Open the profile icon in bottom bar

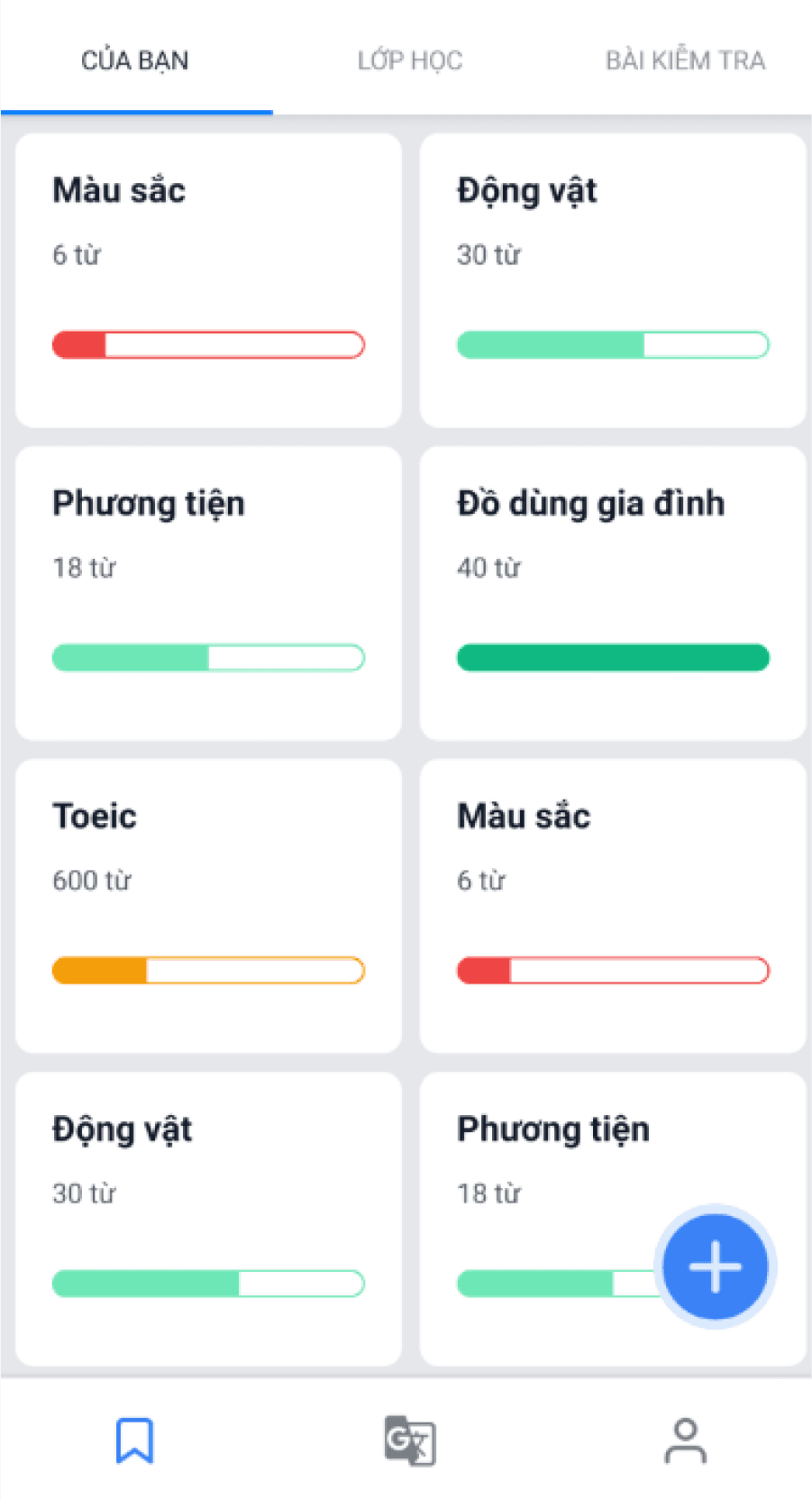[684, 1441]
